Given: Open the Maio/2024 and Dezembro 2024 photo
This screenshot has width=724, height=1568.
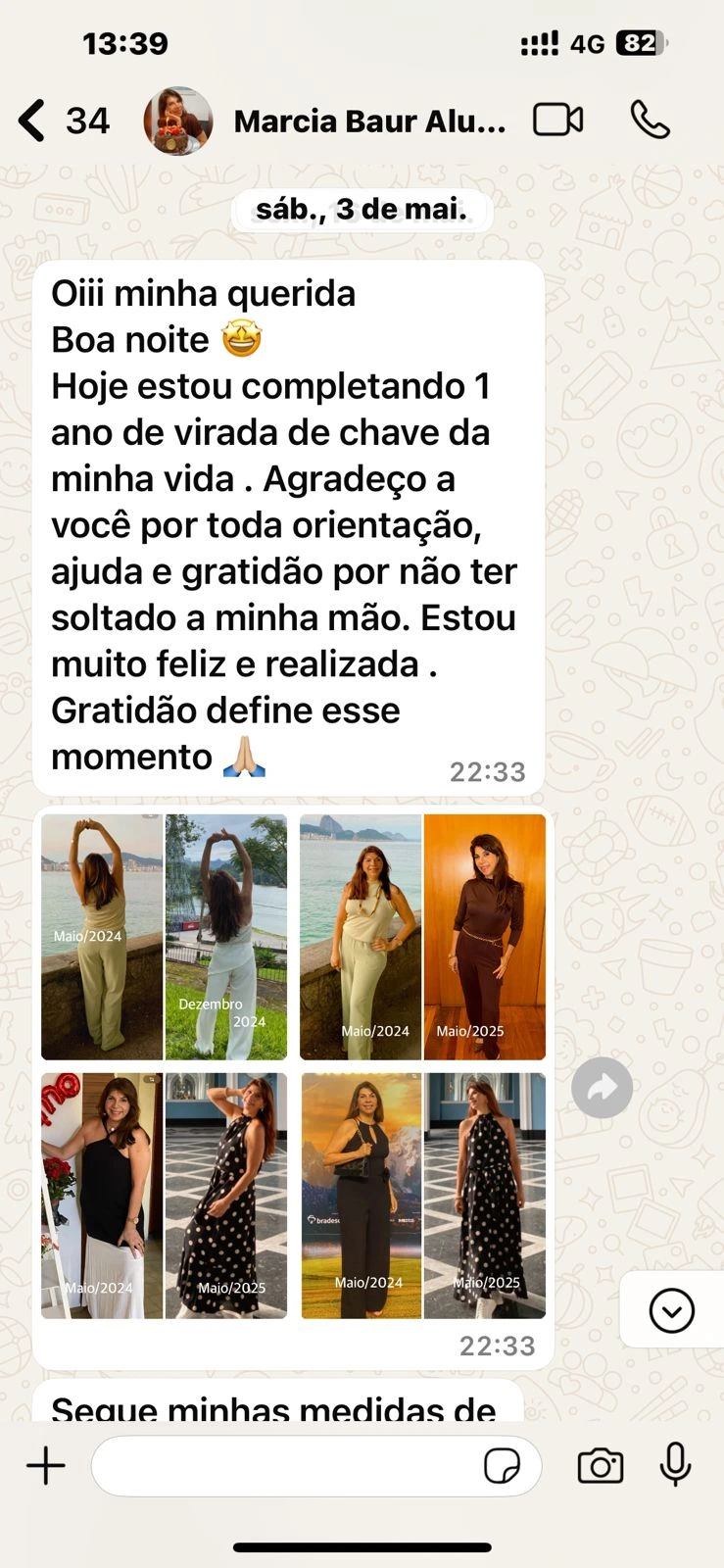Looking at the screenshot, I should [x=164, y=937].
